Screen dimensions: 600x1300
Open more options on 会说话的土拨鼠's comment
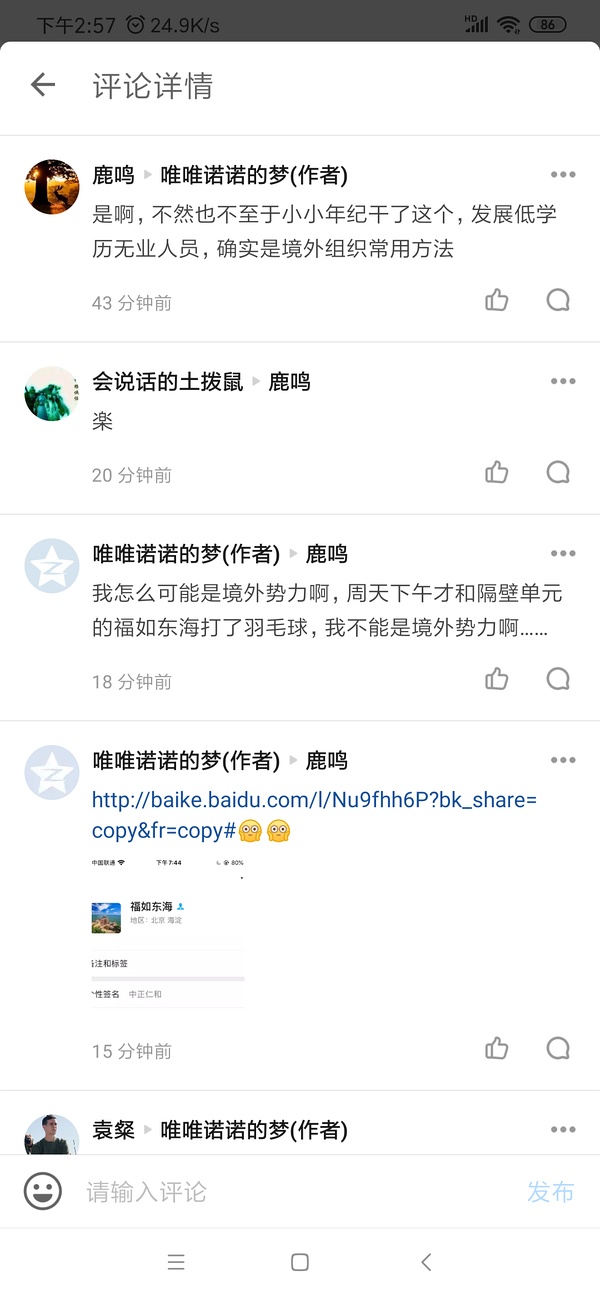pyautogui.click(x=563, y=382)
